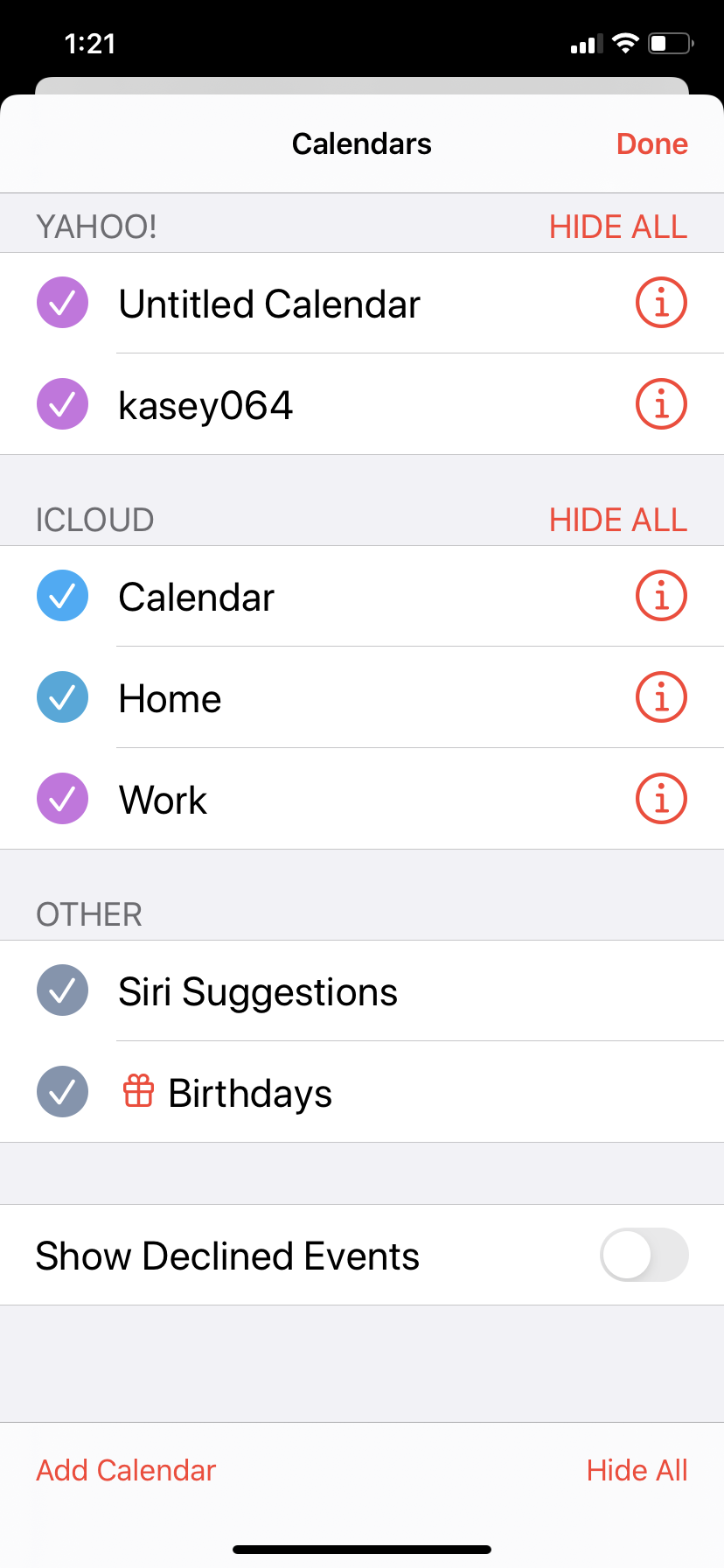Tap Done to close Calendars
724x1568 pixels.
pyautogui.click(x=651, y=143)
